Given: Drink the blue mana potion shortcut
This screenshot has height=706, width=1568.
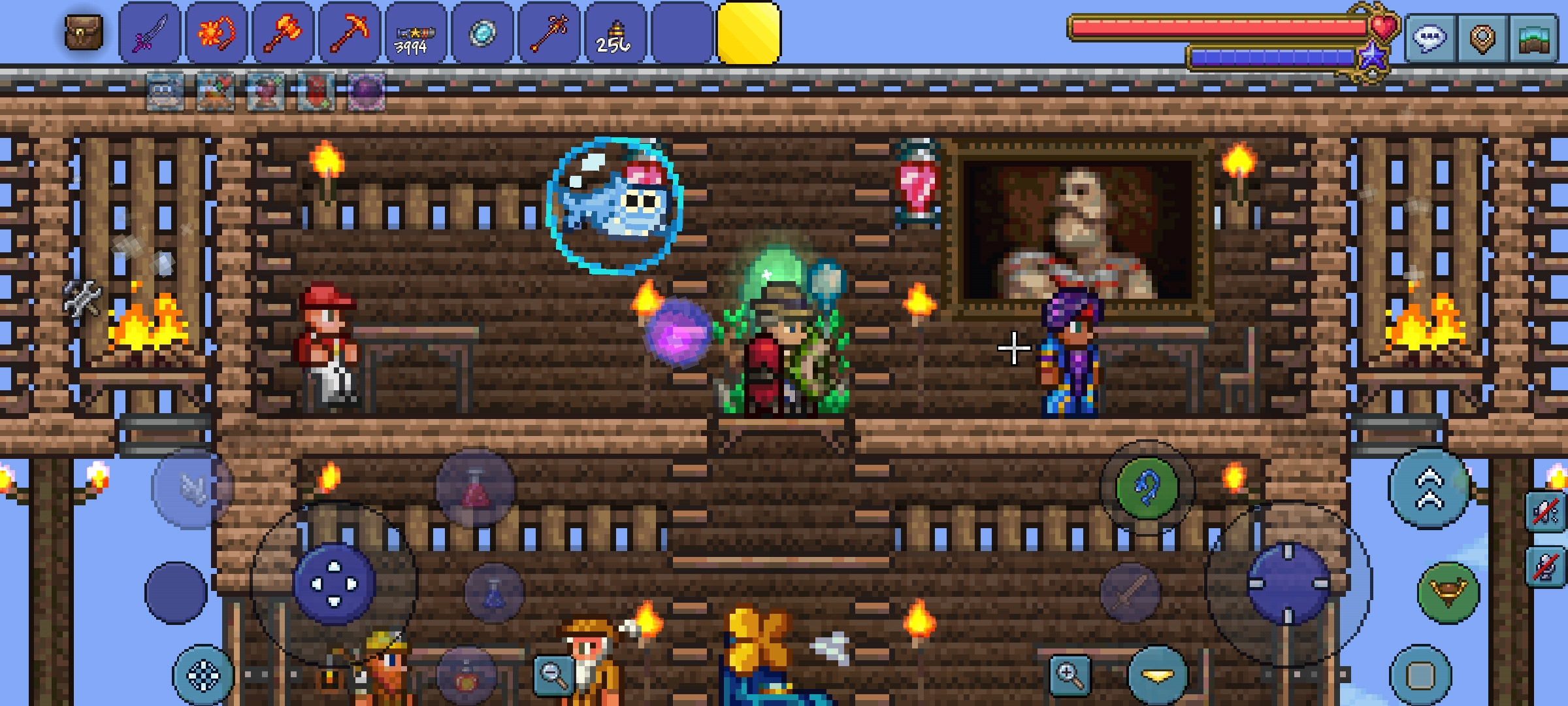Looking at the screenshot, I should (494, 593).
